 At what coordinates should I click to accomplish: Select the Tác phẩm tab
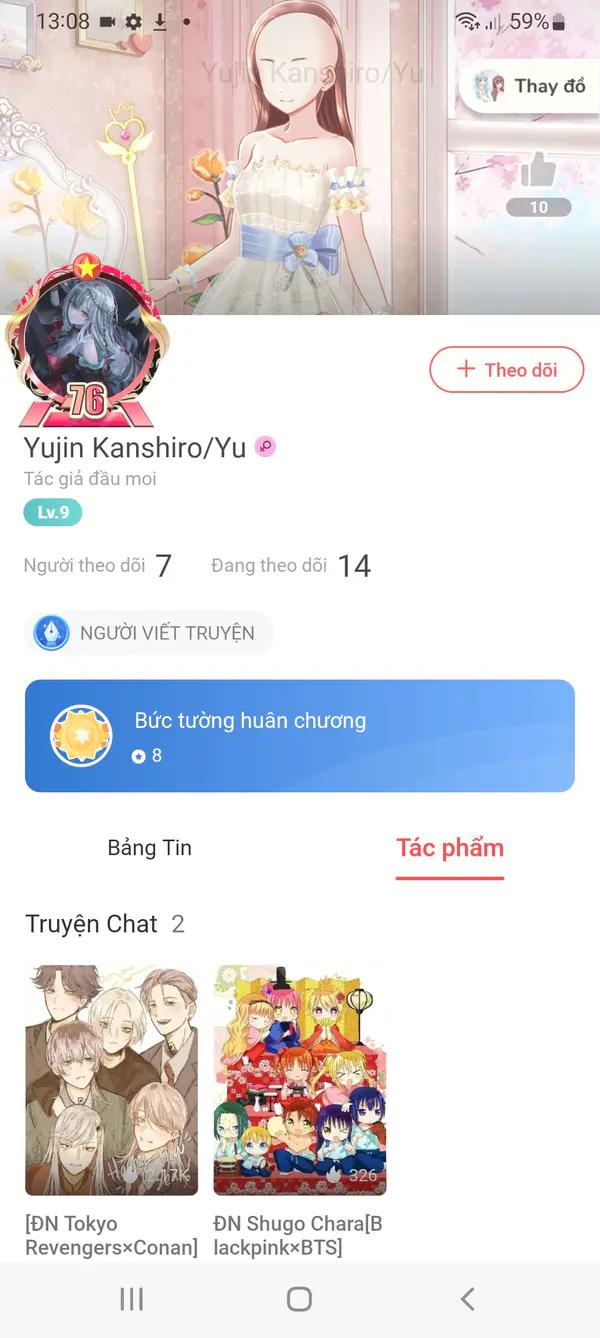[x=450, y=848]
